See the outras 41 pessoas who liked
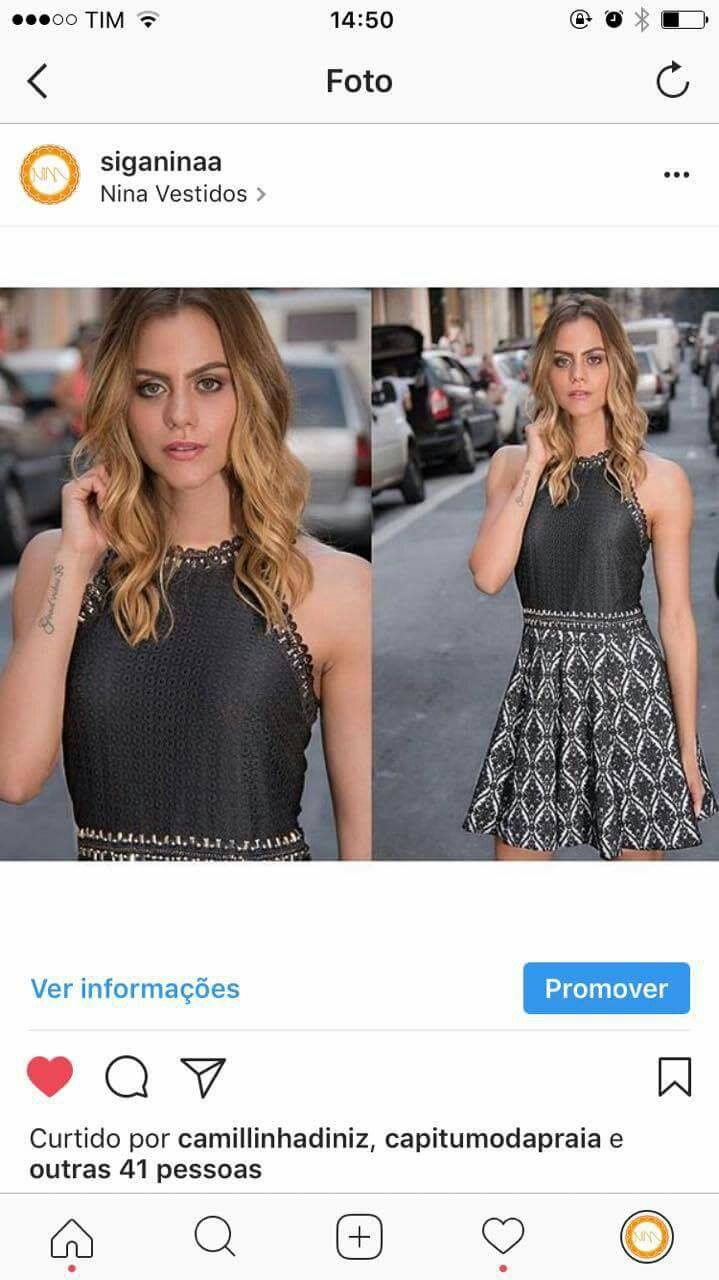This screenshot has height=1280, width=719. (146, 1169)
